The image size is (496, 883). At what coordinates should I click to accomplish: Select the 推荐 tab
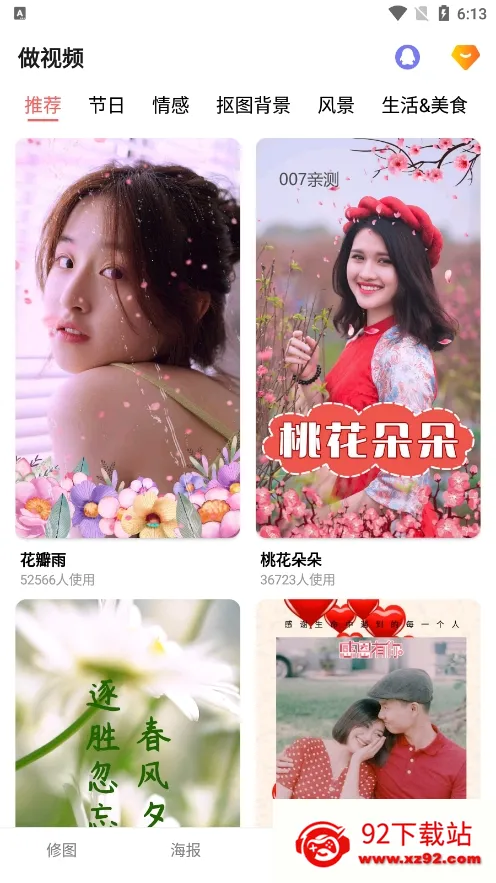tap(43, 105)
